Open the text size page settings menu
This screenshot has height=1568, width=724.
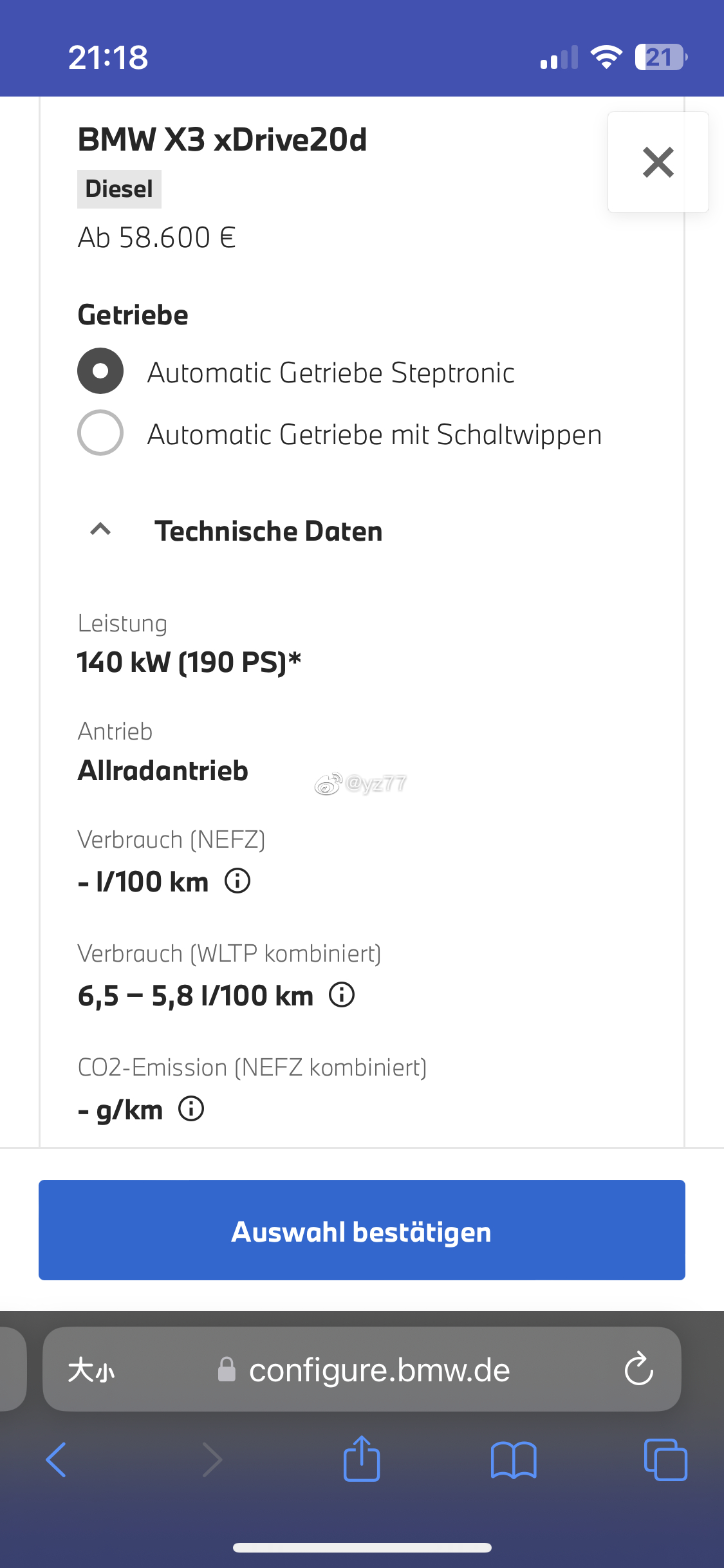91,1370
